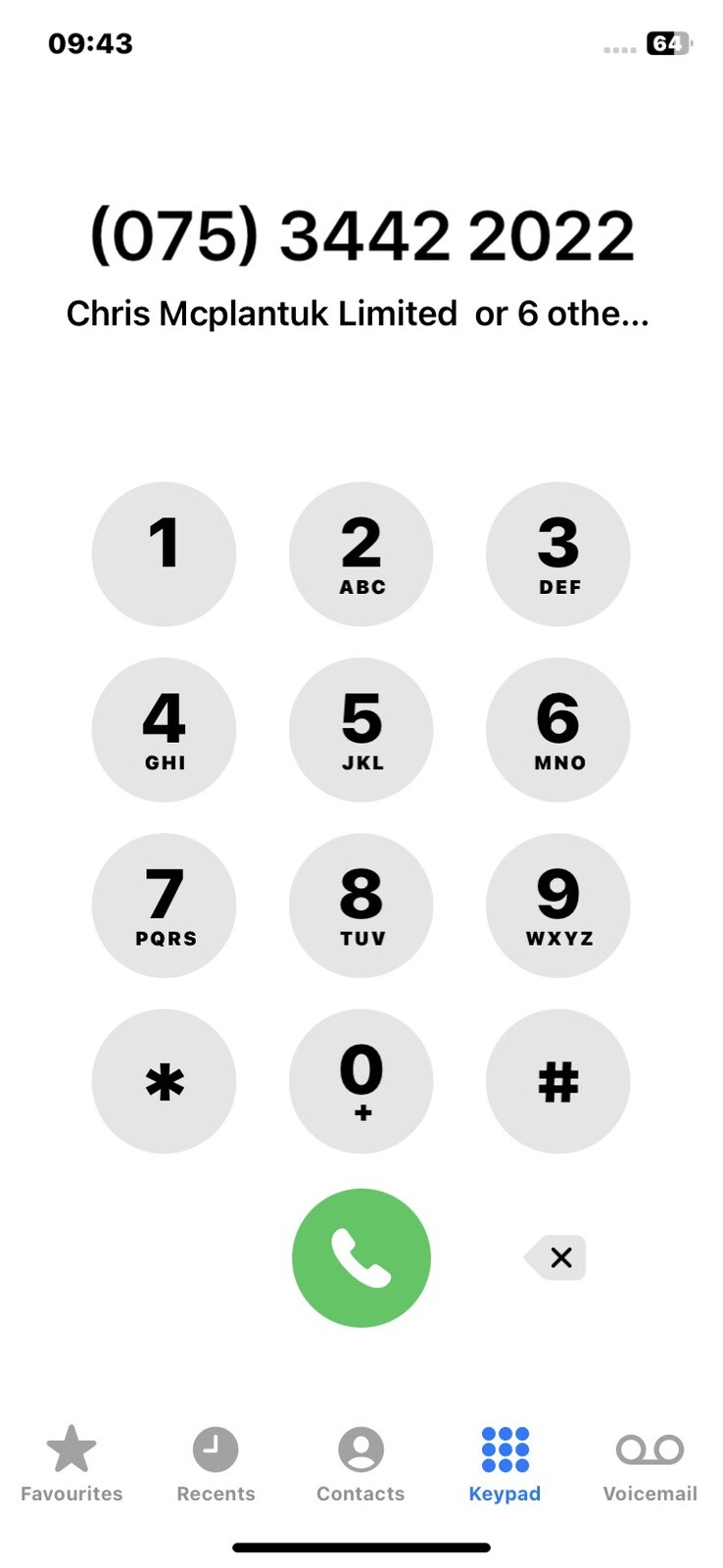View matching contacts for Chris Mcplantuk Limited
This screenshot has height=1568, width=723.
click(358, 314)
